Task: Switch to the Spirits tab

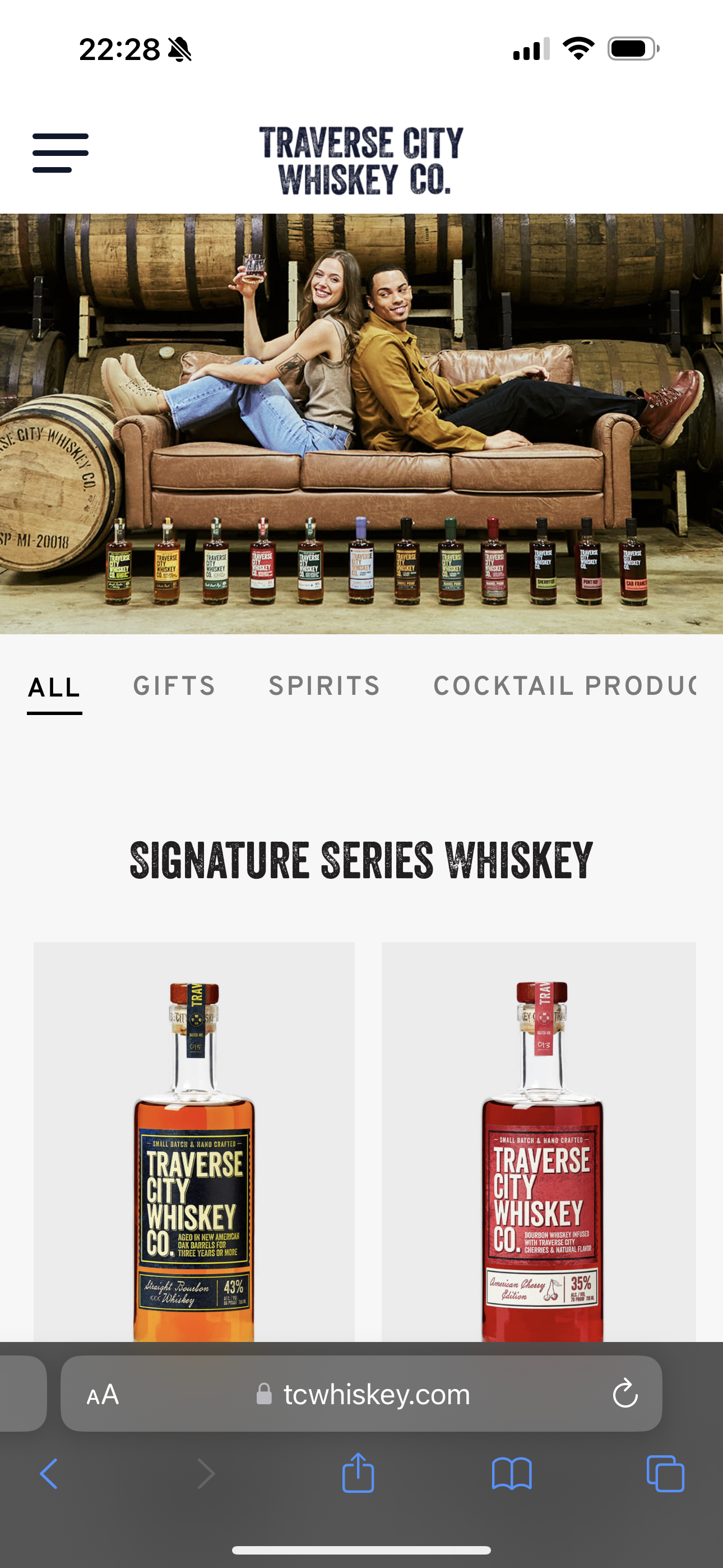Action: click(325, 686)
